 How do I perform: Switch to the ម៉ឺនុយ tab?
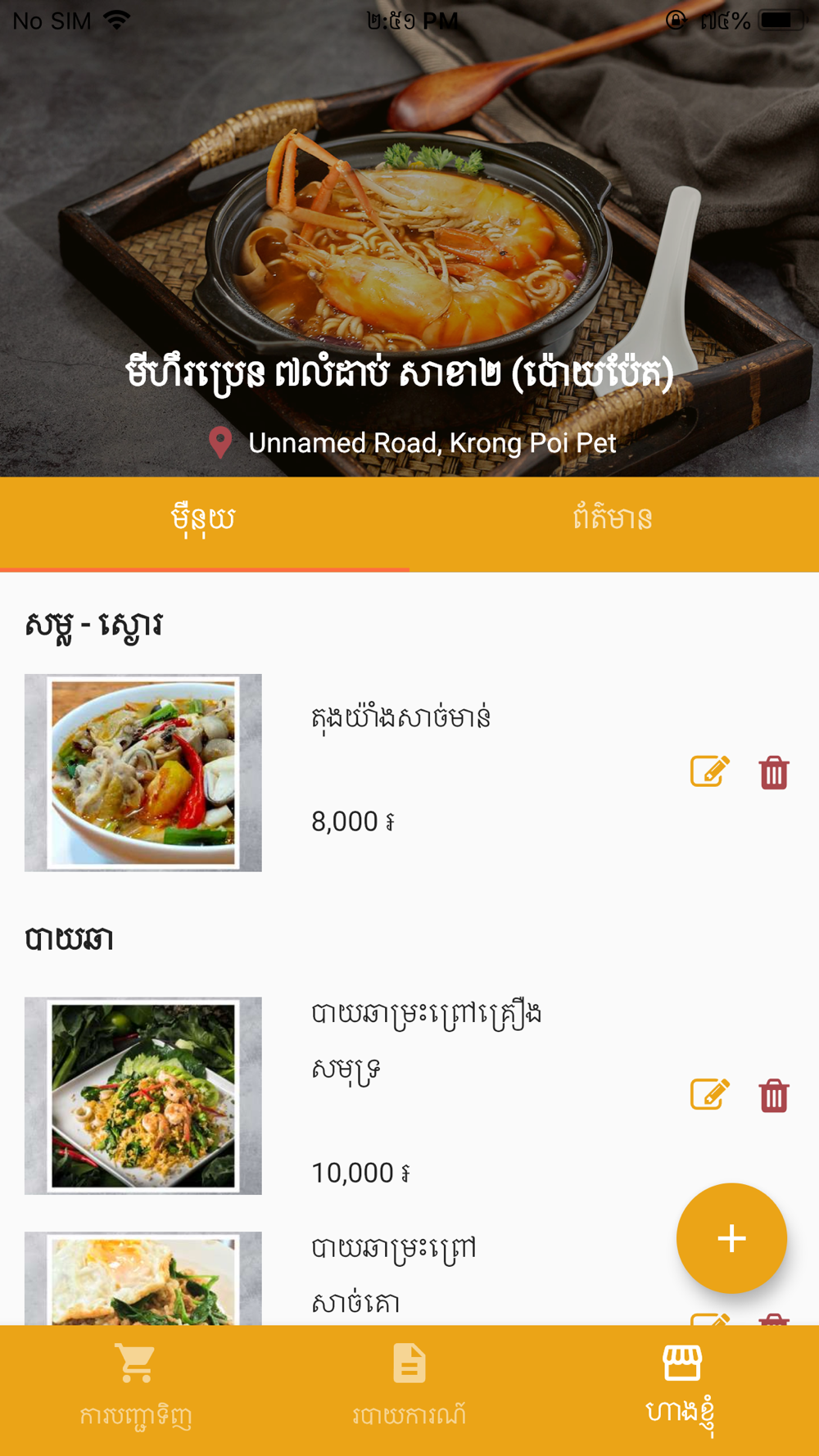[204, 519]
